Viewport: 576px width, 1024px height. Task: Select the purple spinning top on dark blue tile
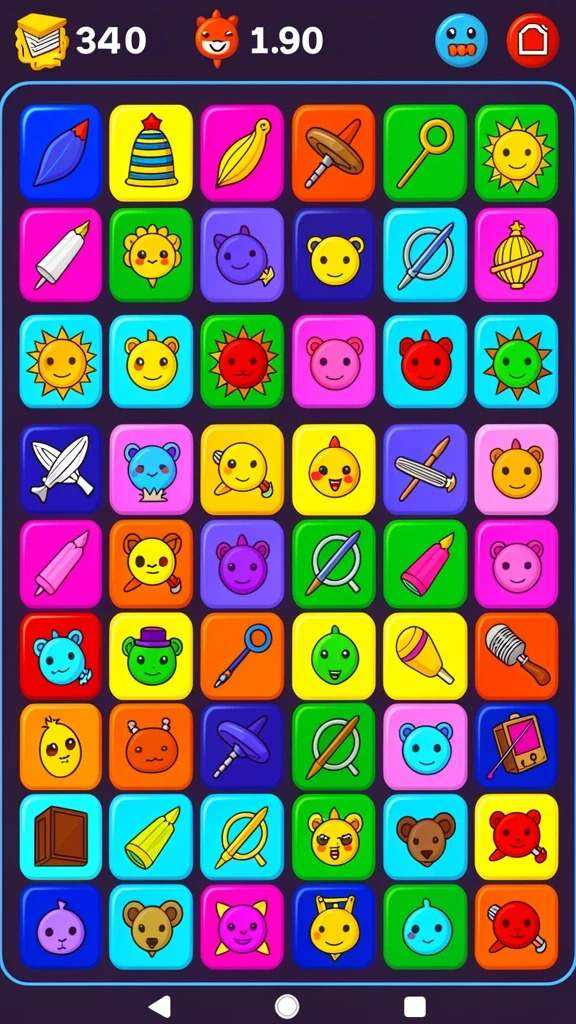(x=242, y=746)
